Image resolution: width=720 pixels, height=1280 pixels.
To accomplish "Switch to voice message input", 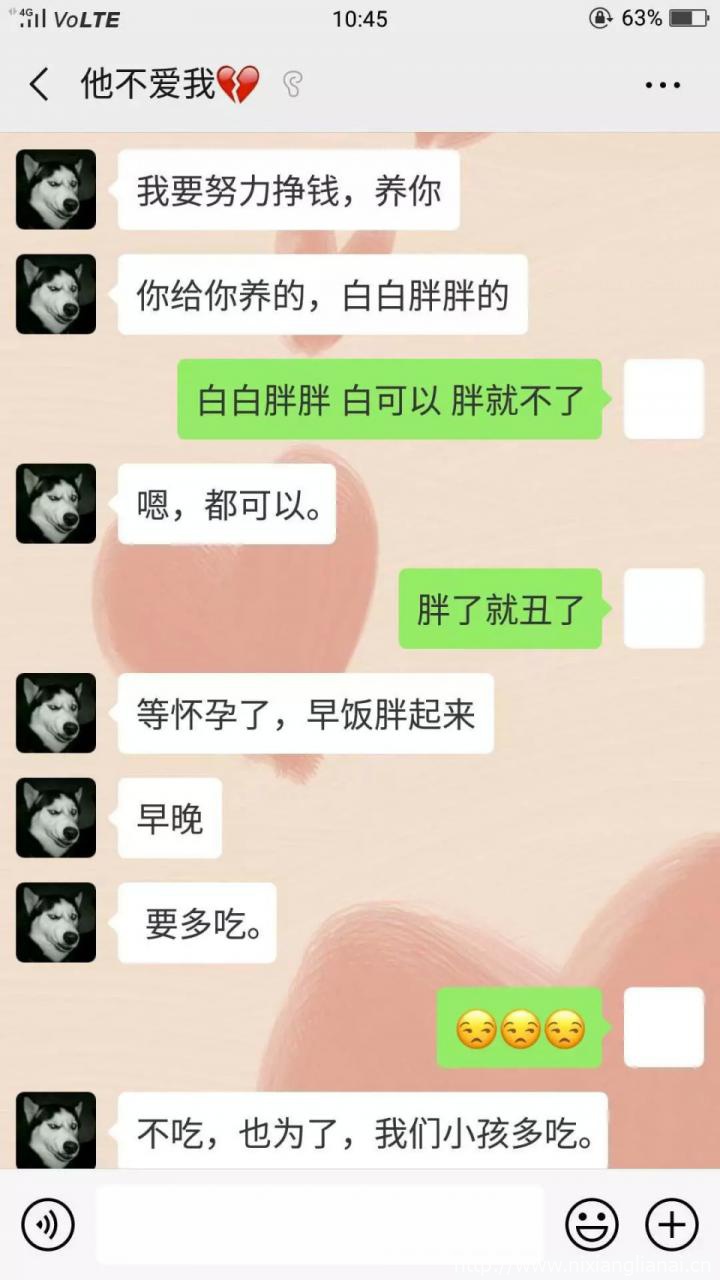I will tap(48, 1224).
